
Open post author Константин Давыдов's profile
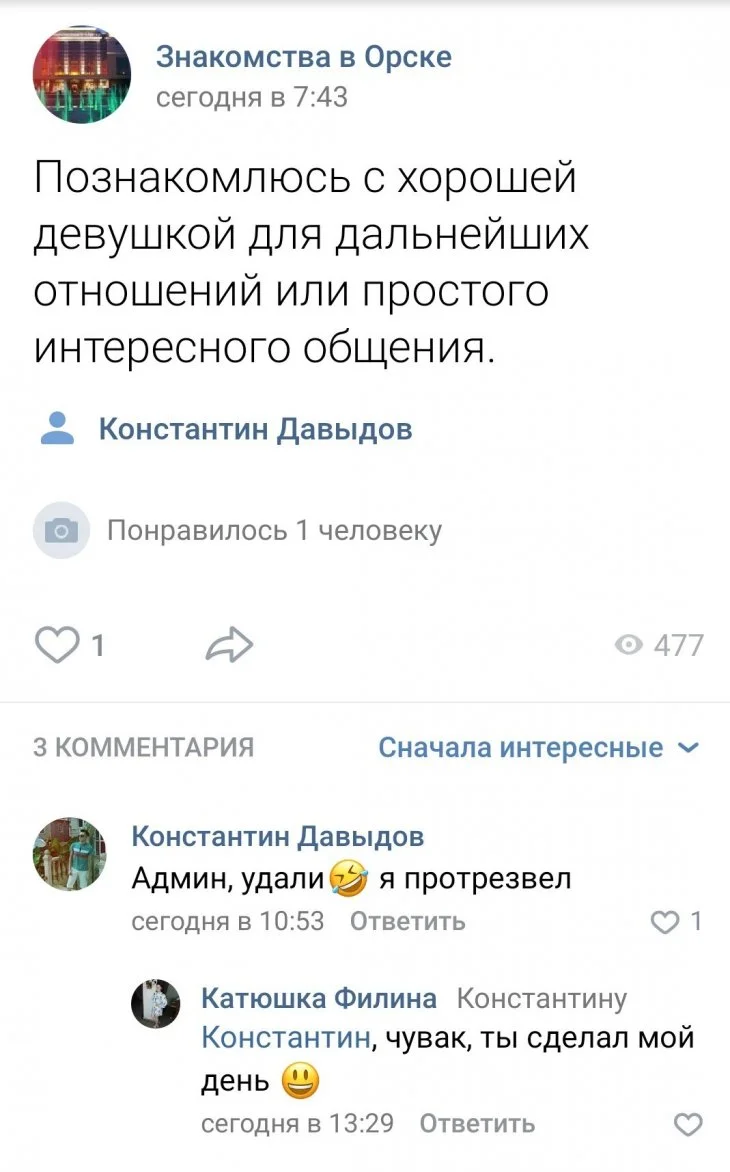pos(255,430)
